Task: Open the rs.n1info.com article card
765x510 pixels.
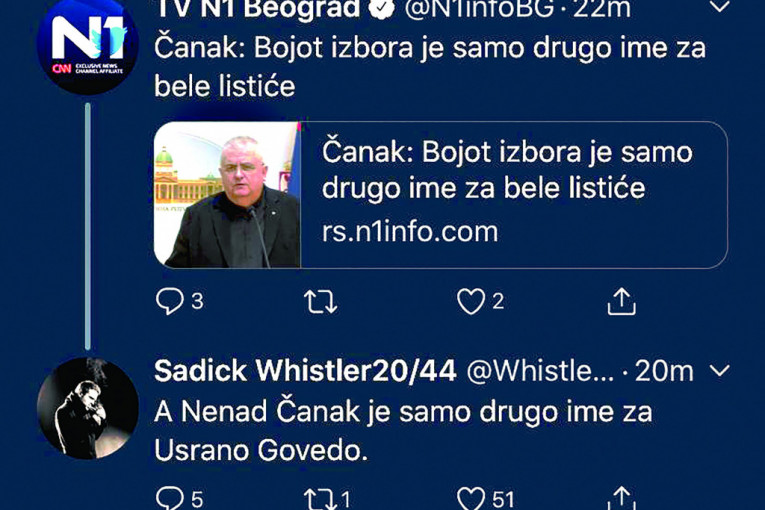Action: [x=440, y=195]
